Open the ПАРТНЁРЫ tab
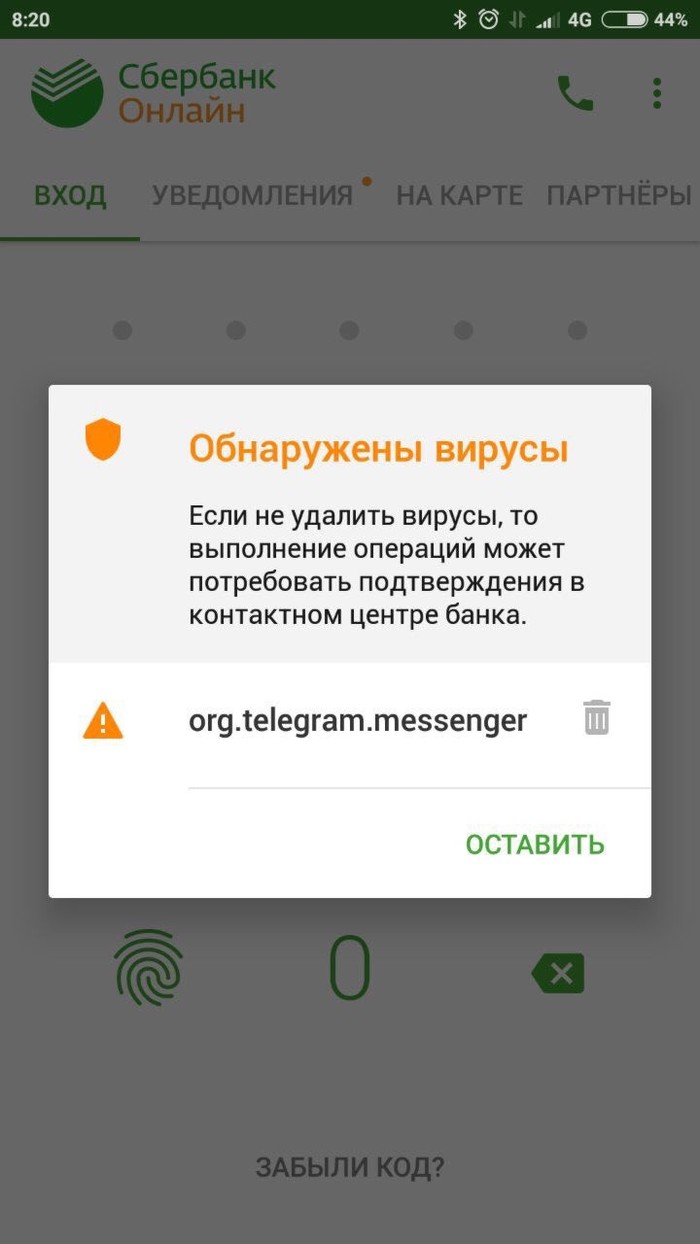The image size is (700, 1244). click(619, 195)
